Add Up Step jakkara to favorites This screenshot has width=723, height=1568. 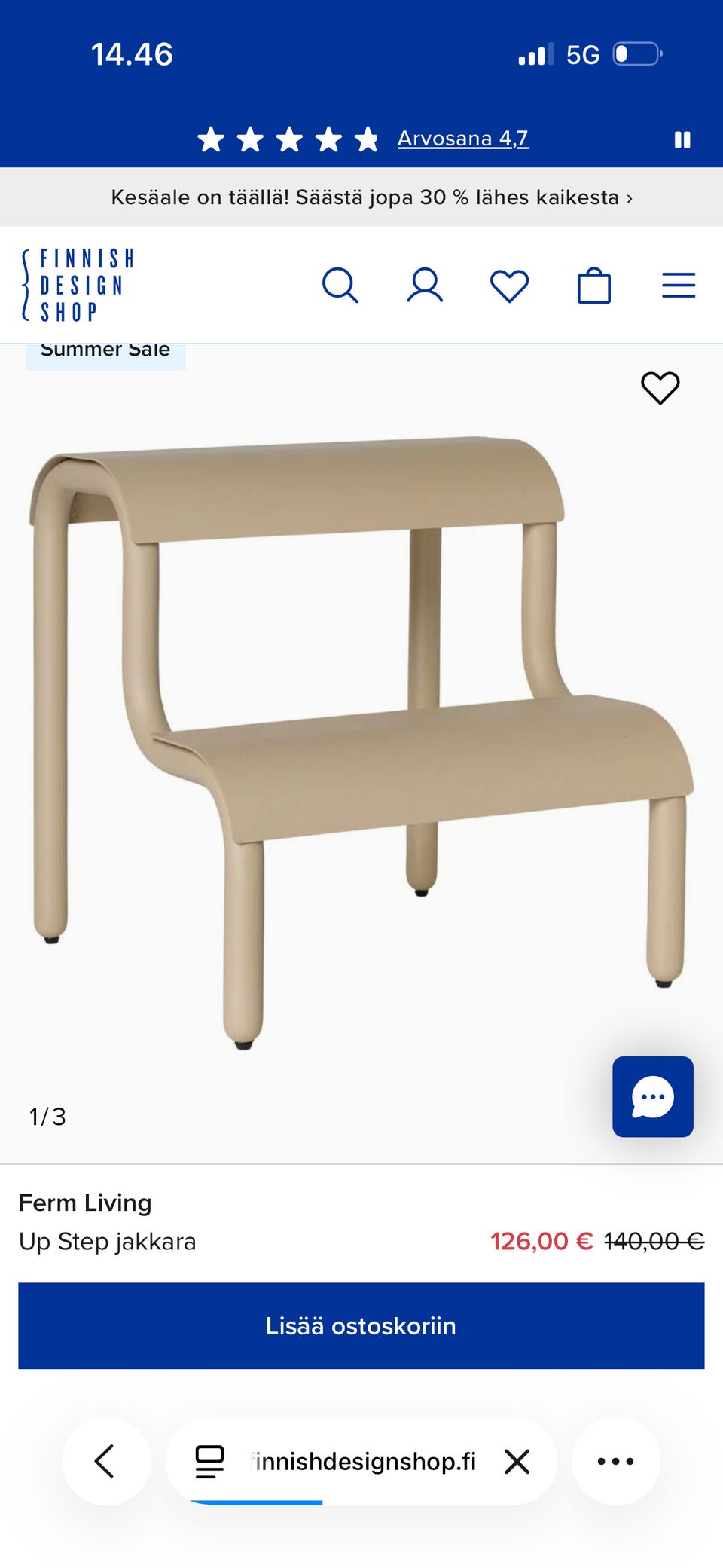pos(660,388)
